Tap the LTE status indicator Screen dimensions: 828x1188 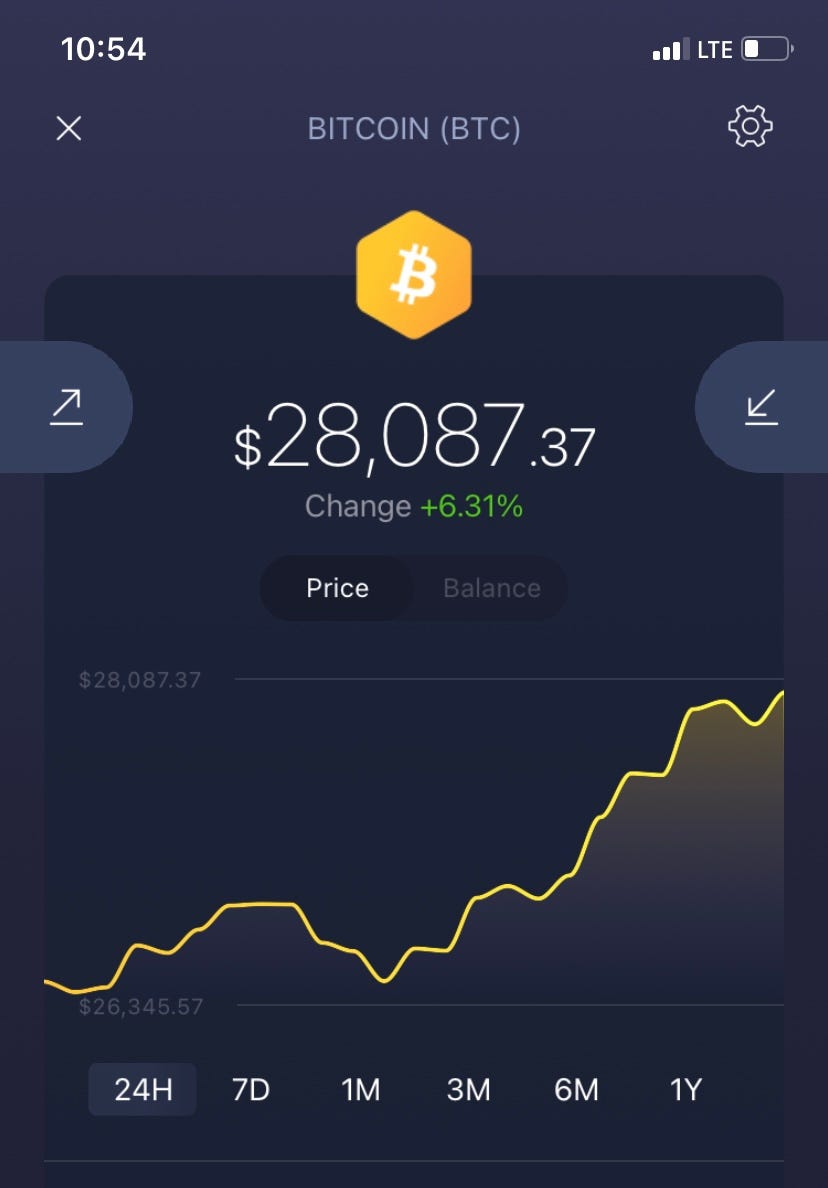714,48
